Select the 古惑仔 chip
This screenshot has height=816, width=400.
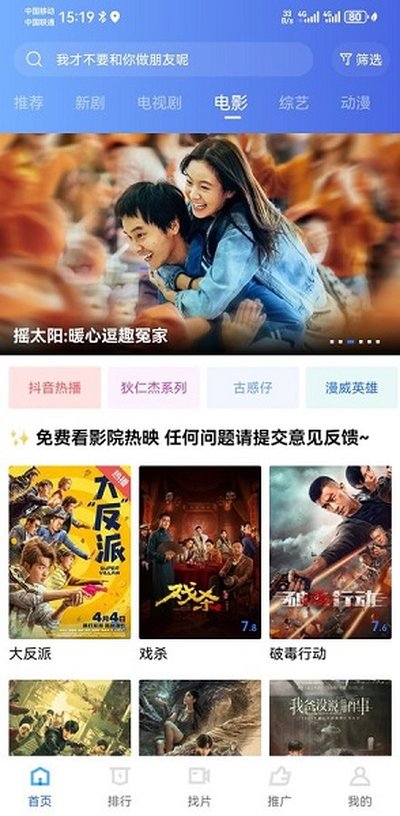pos(253,388)
